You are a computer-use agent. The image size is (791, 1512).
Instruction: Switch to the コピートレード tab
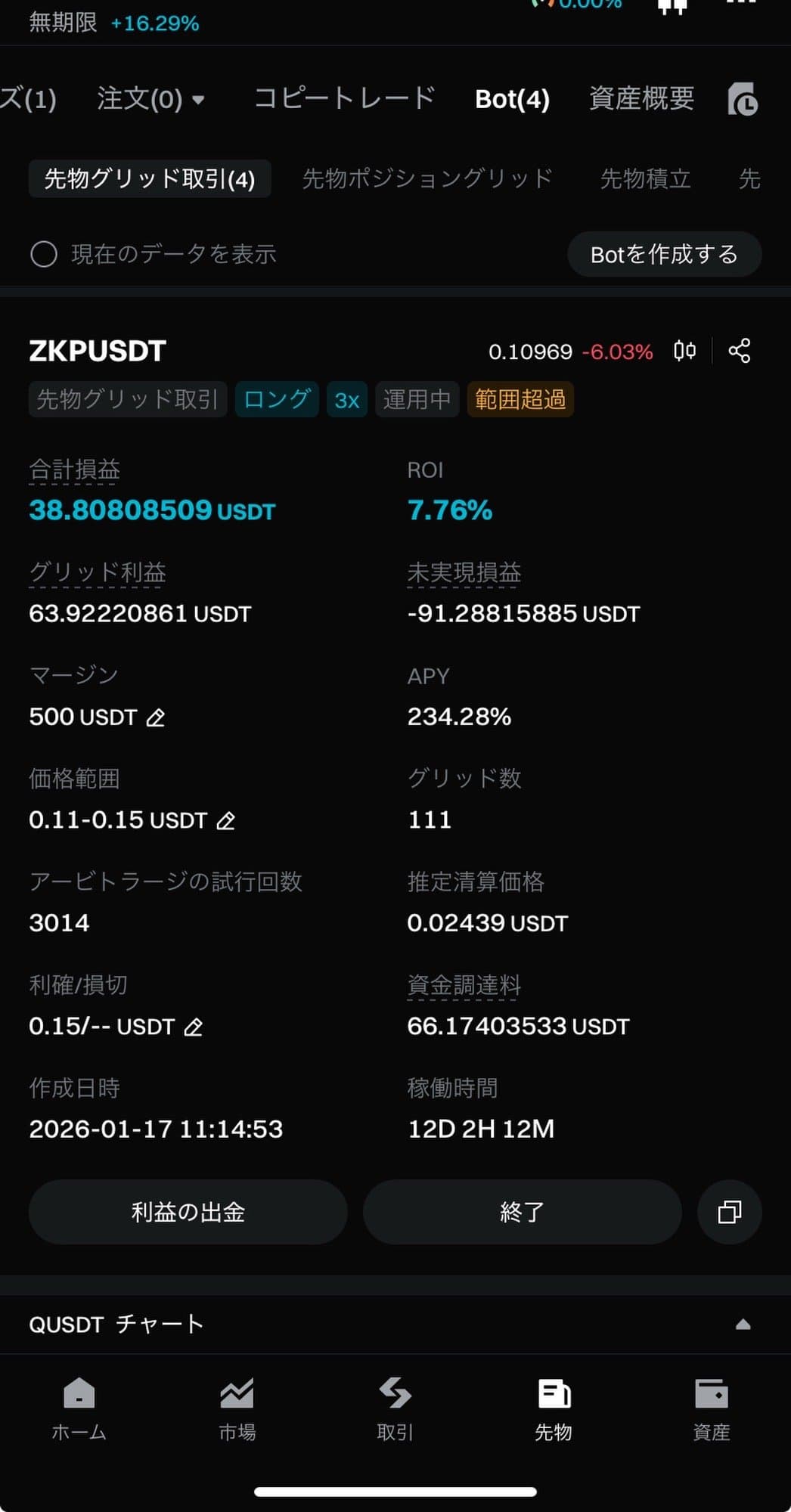click(344, 99)
